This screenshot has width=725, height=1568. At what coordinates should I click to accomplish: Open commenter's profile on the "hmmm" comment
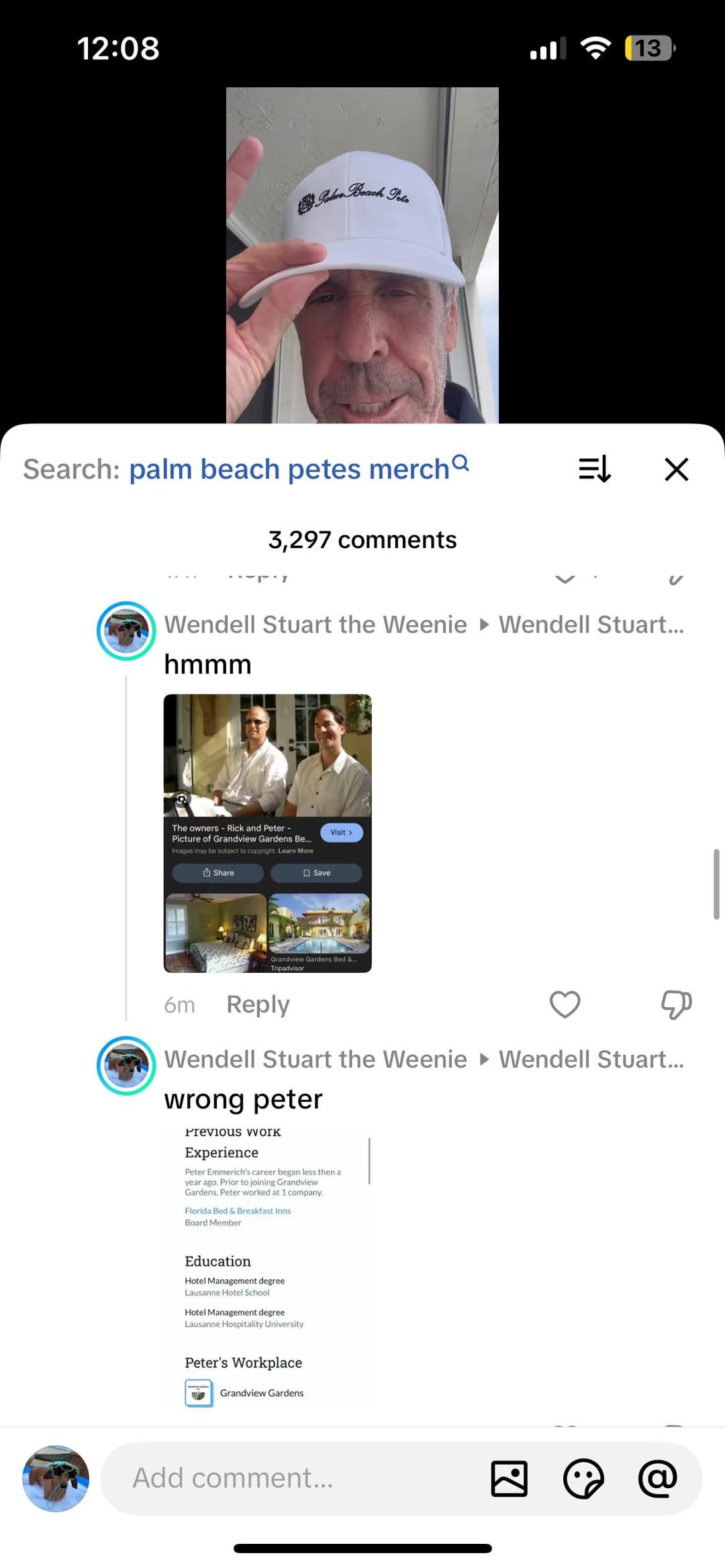click(x=126, y=631)
